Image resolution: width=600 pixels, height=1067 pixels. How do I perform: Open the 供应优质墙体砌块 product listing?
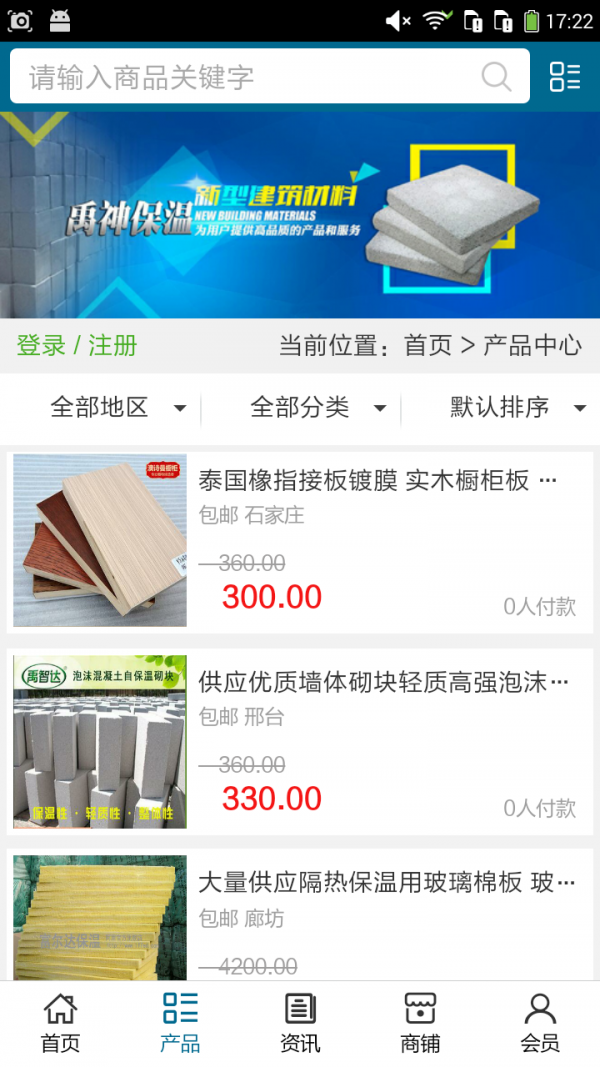[x=383, y=683]
